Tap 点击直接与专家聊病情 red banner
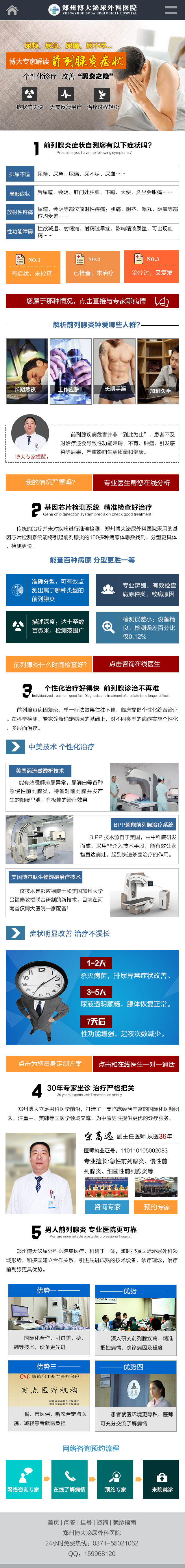 pos(92,301)
